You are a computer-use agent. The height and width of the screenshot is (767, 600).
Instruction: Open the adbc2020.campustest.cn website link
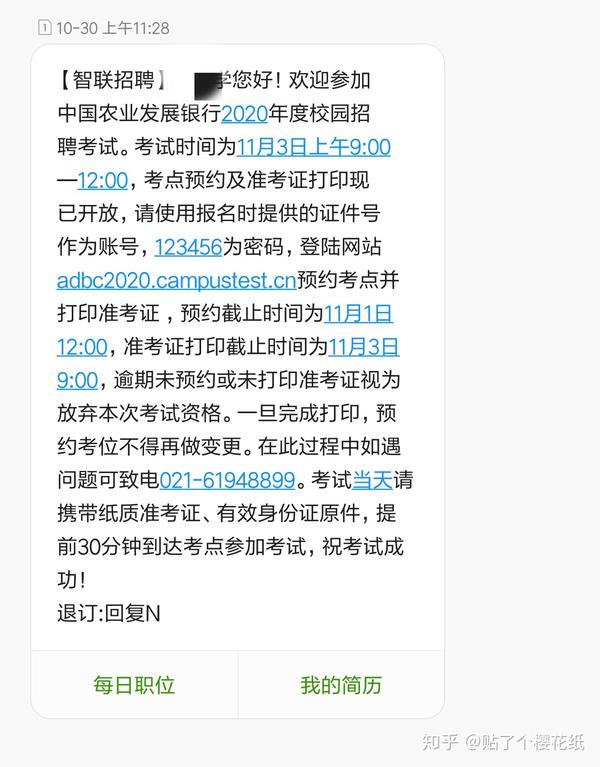[176, 280]
